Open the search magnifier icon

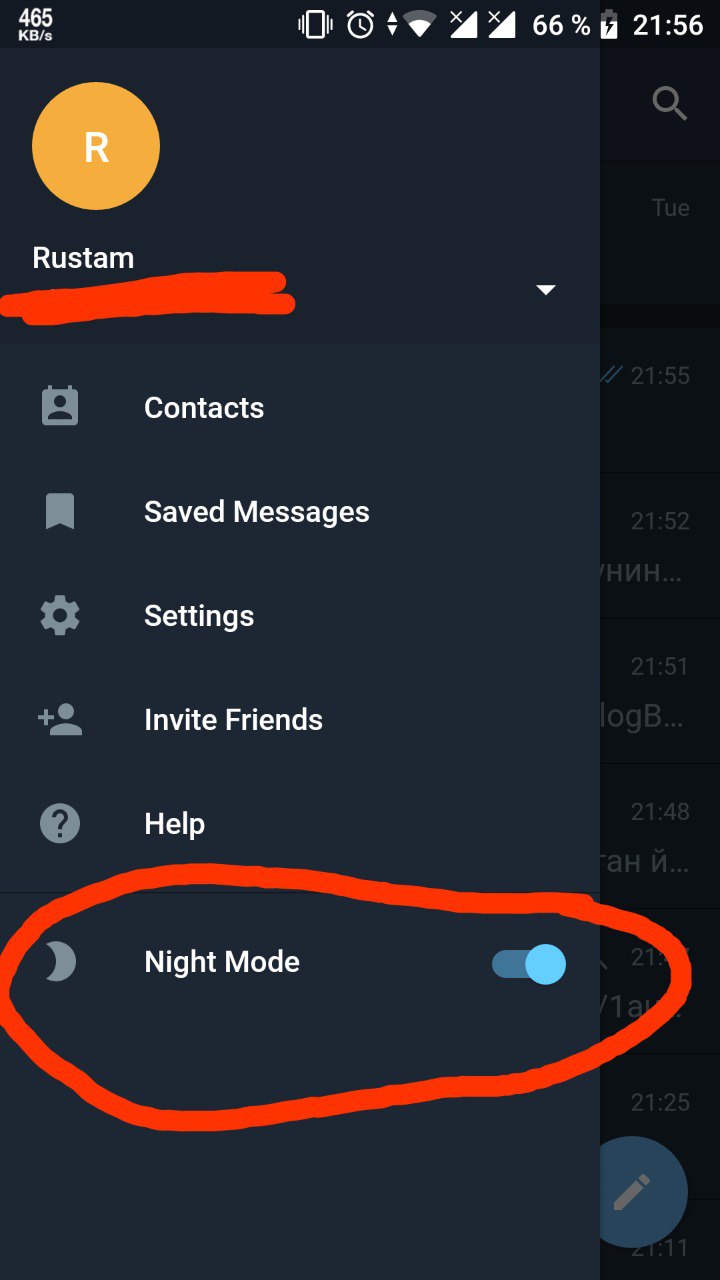point(669,103)
